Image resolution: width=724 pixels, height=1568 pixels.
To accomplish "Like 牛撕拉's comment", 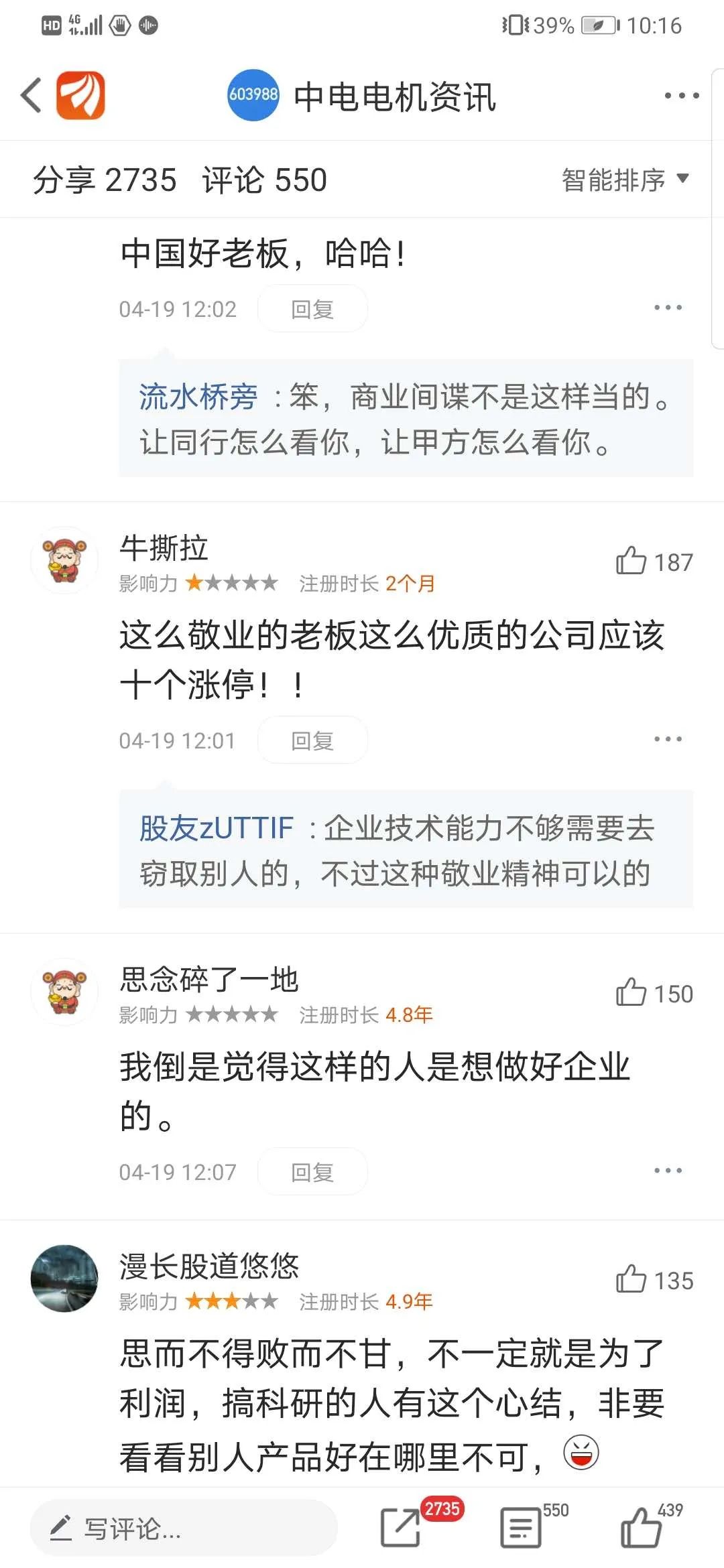I will (631, 562).
